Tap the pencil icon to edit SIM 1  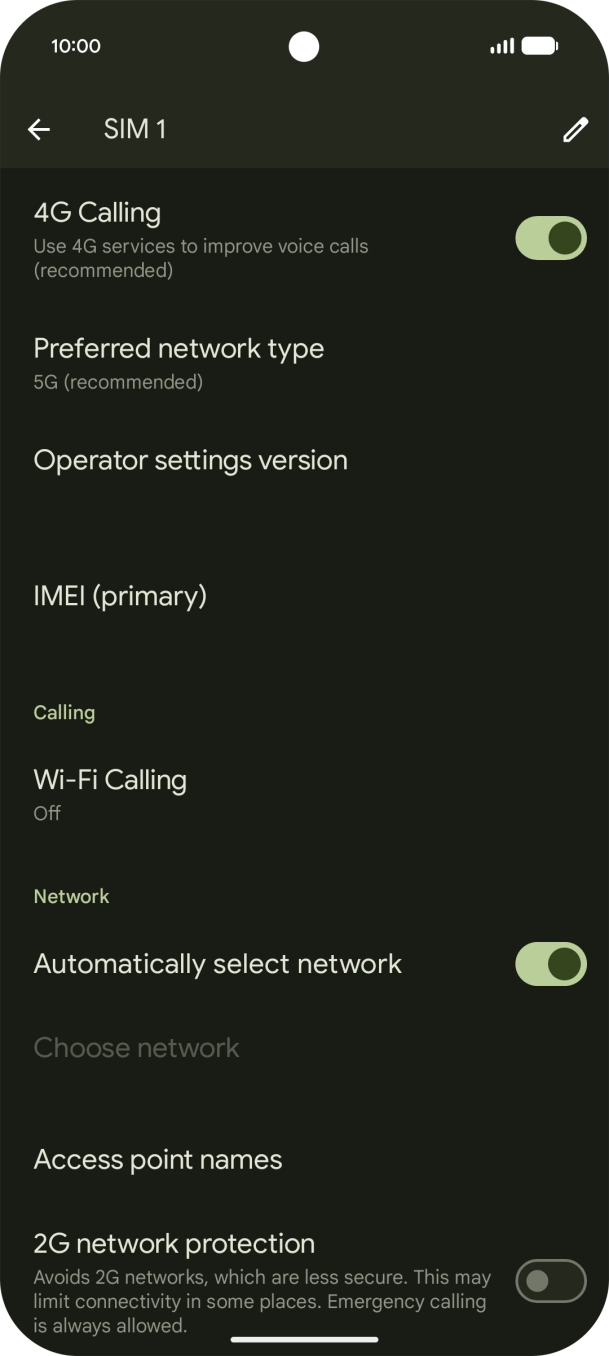click(x=575, y=129)
